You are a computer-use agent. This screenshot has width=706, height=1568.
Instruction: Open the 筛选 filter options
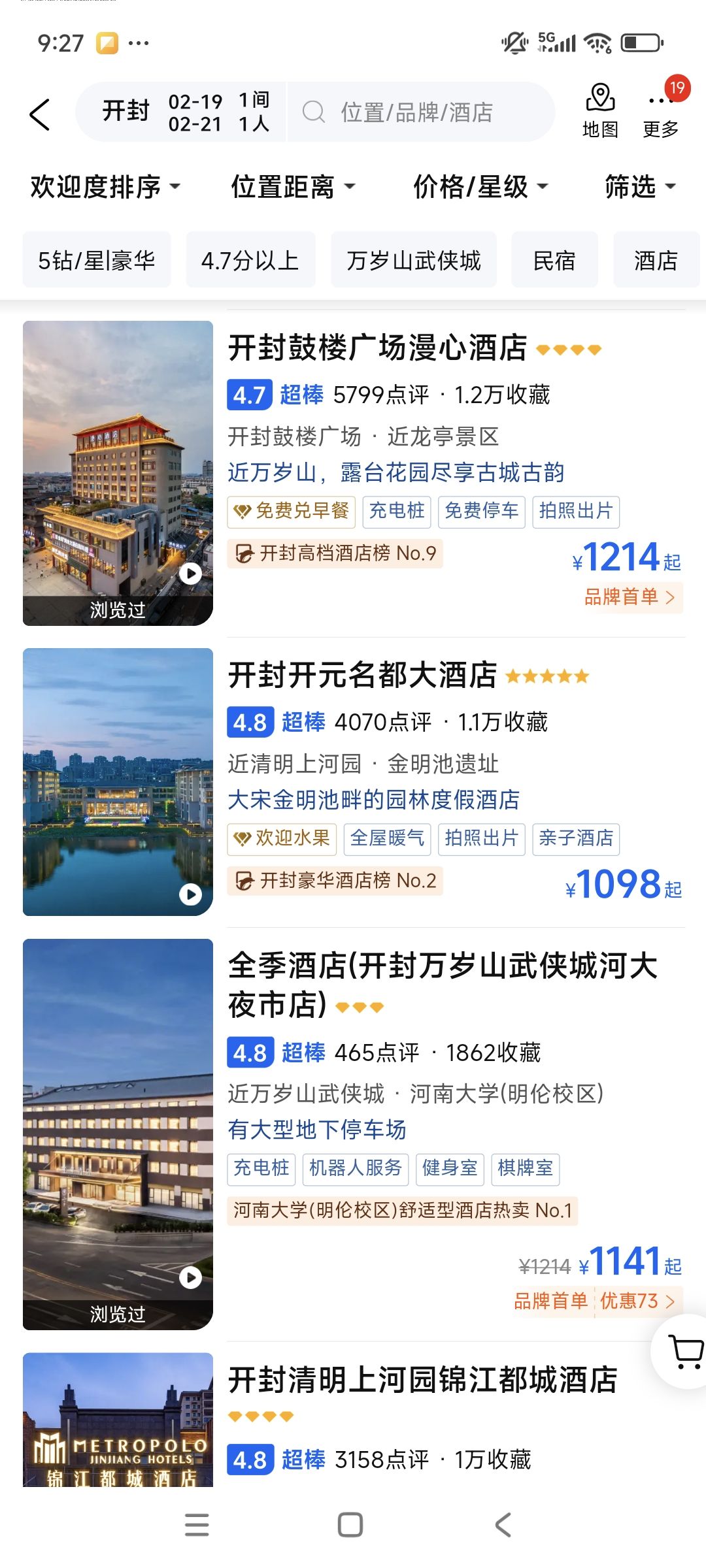[x=639, y=187]
